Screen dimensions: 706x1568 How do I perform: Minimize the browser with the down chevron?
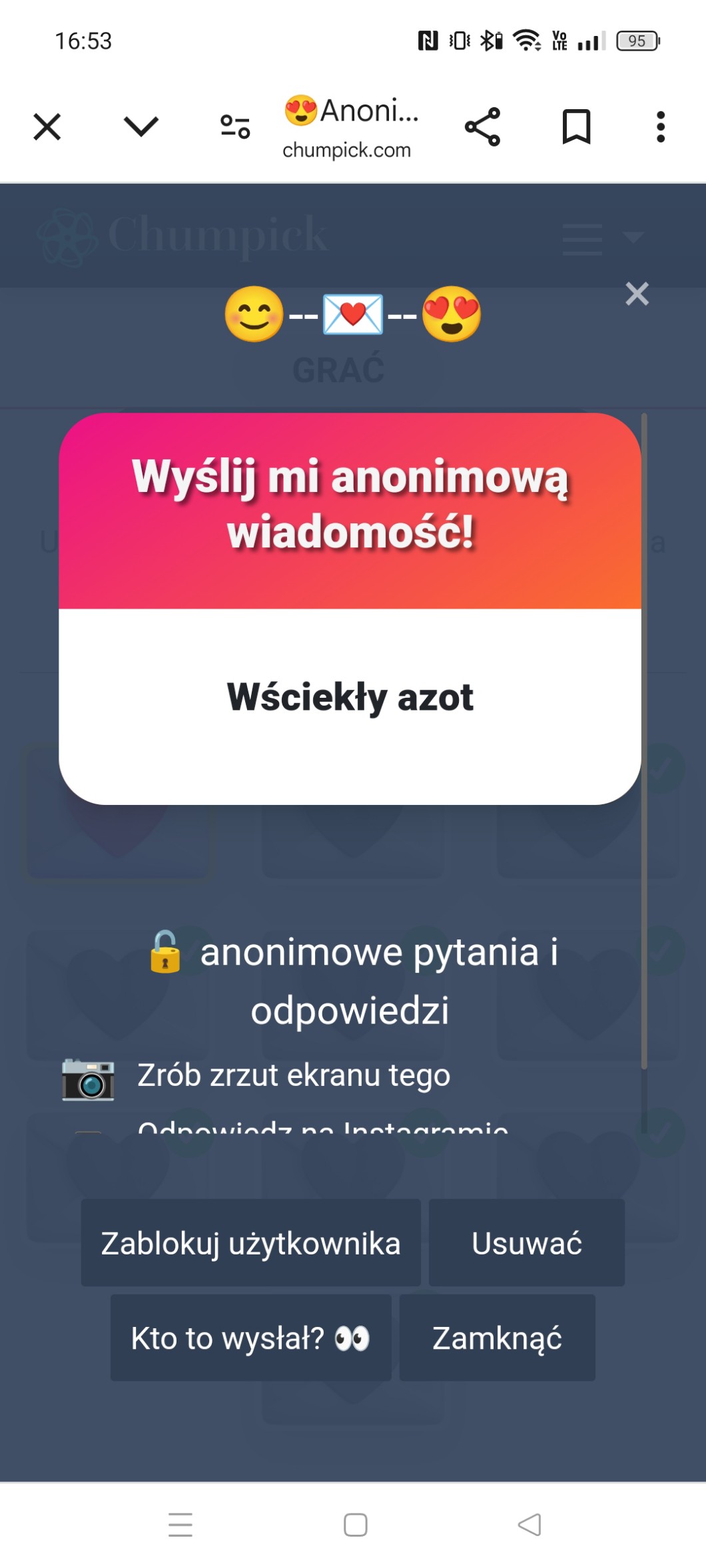(x=141, y=127)
